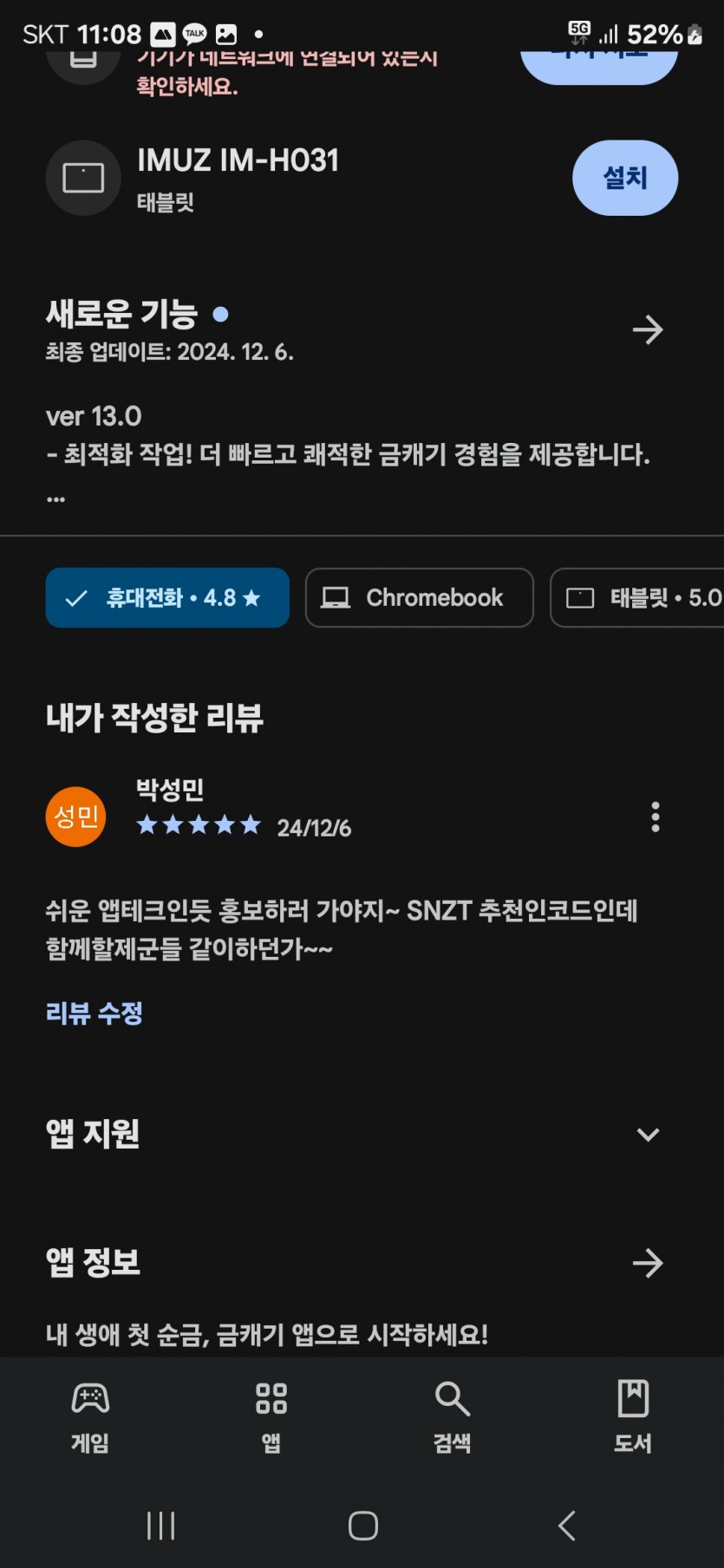Switch to the 도서 tab
This screenshot has width=724, height=1568.
[633, 1415]
